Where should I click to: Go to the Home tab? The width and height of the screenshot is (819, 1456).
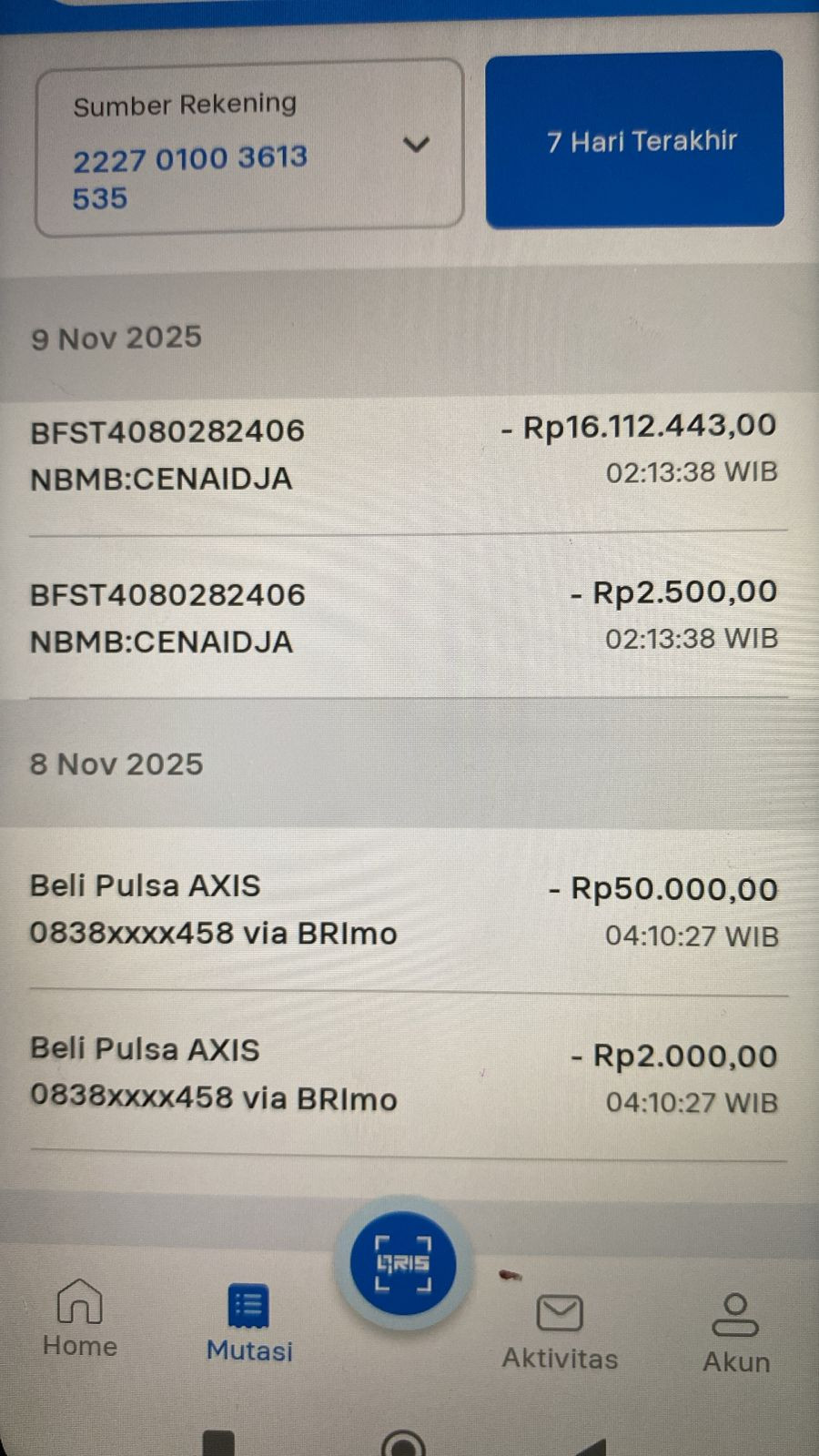click(x=80, y=1318)
